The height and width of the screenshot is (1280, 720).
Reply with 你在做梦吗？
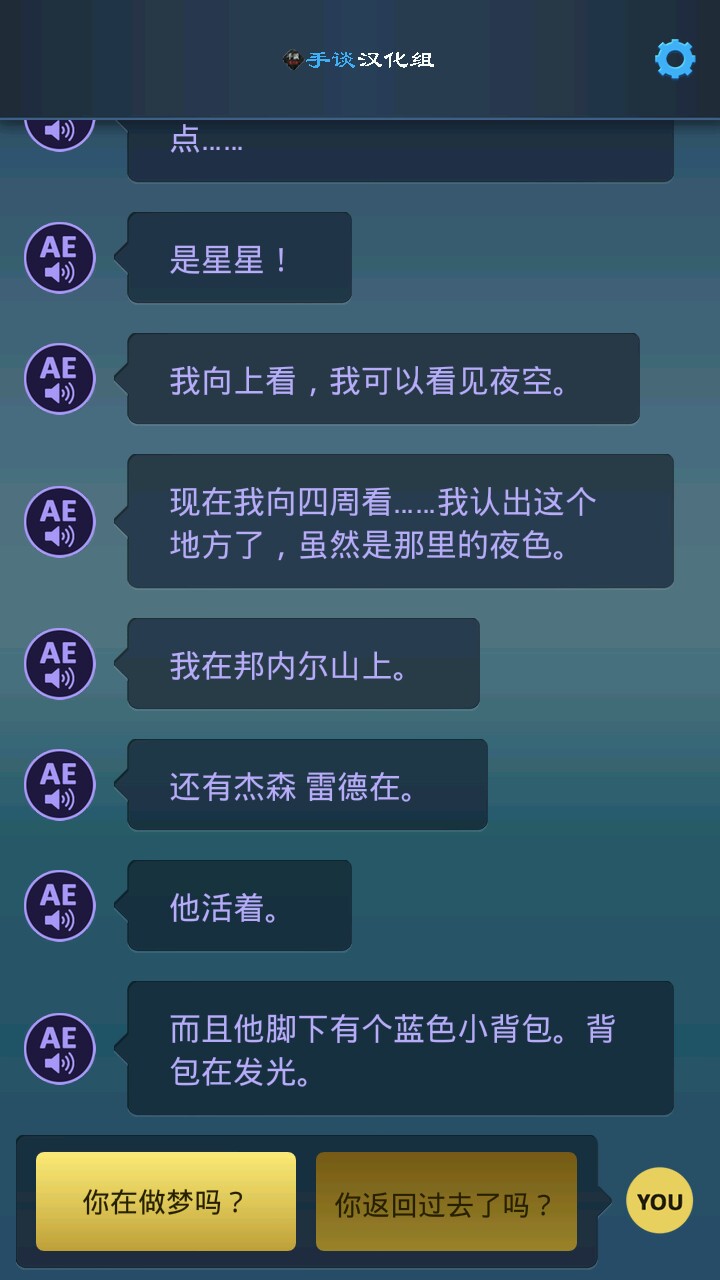pyautogui.click(x=166, y=1201)
